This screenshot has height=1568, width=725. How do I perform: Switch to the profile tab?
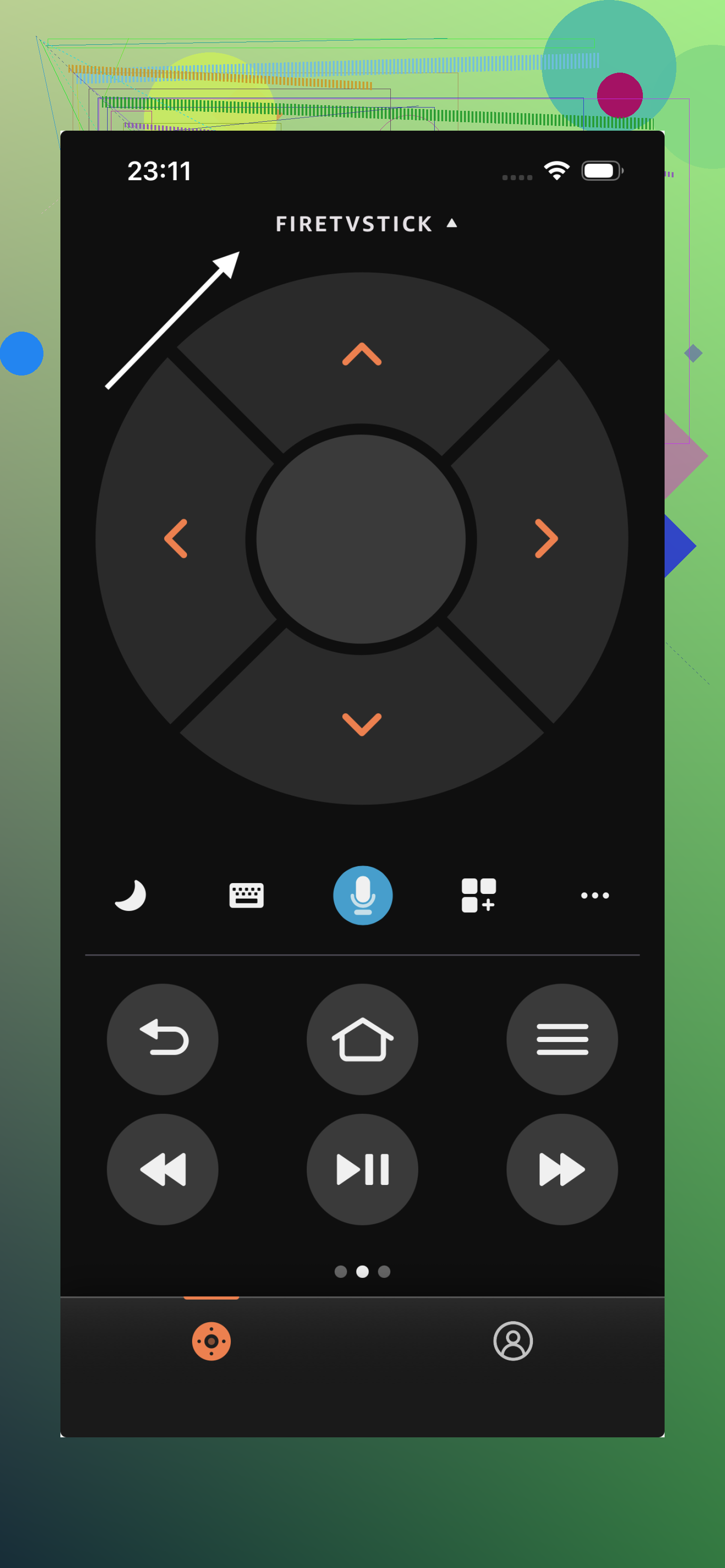(513, 1341)
